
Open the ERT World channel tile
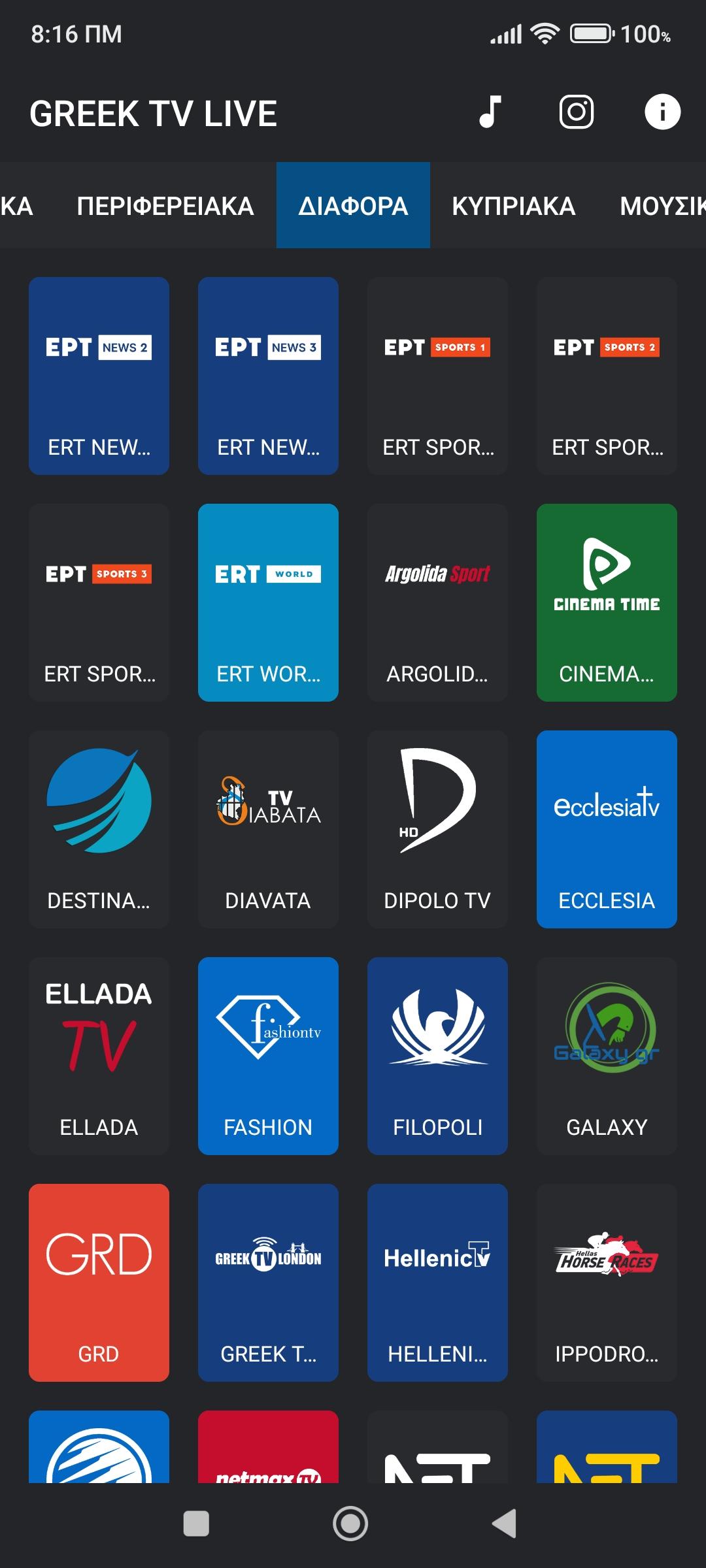pos(268,602)
